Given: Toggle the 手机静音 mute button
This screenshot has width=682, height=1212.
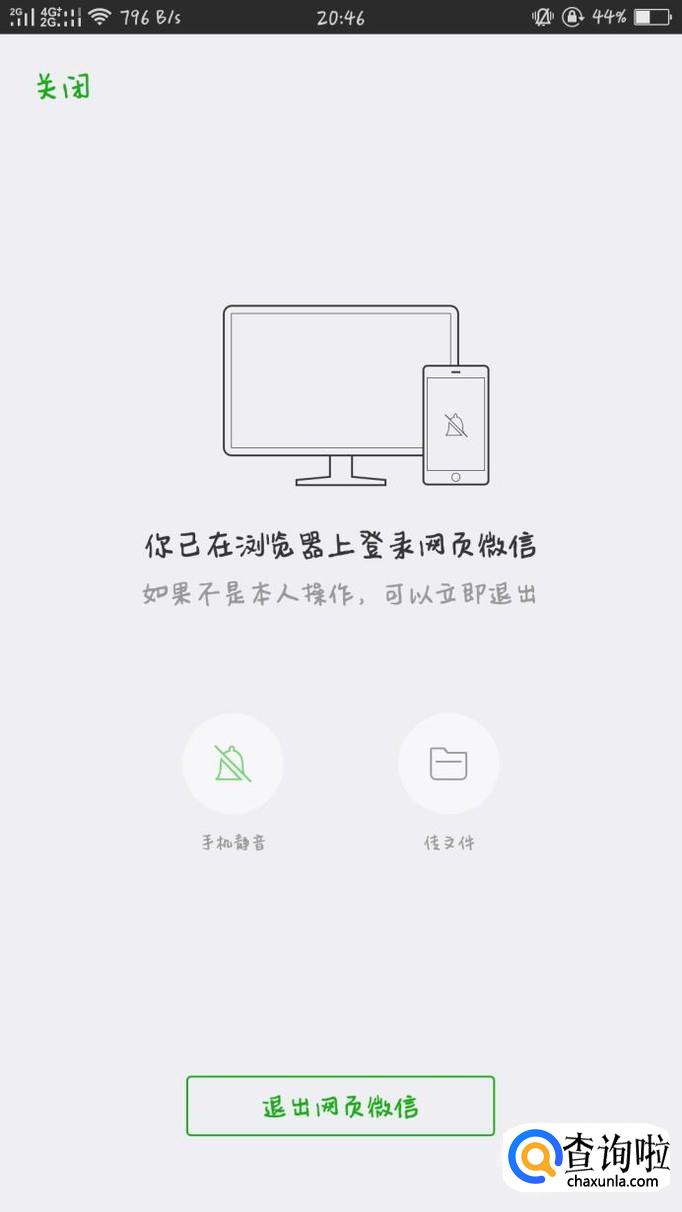Looking at the screenshot, I should (233, 763).
